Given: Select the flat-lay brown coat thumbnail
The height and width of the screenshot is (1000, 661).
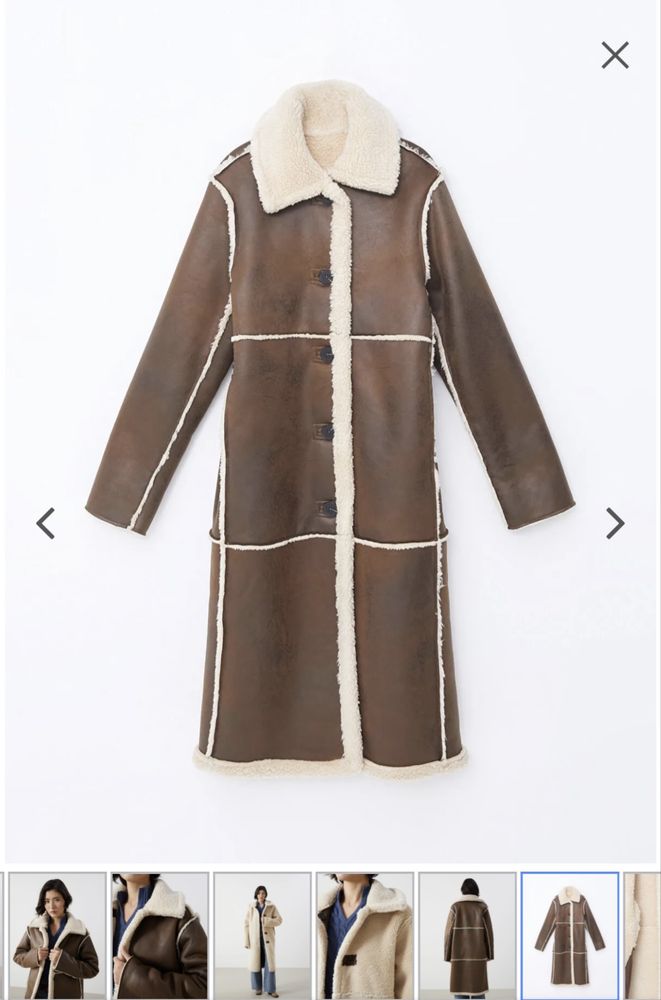Looking at the screenshot, I should tap(570, 935).
